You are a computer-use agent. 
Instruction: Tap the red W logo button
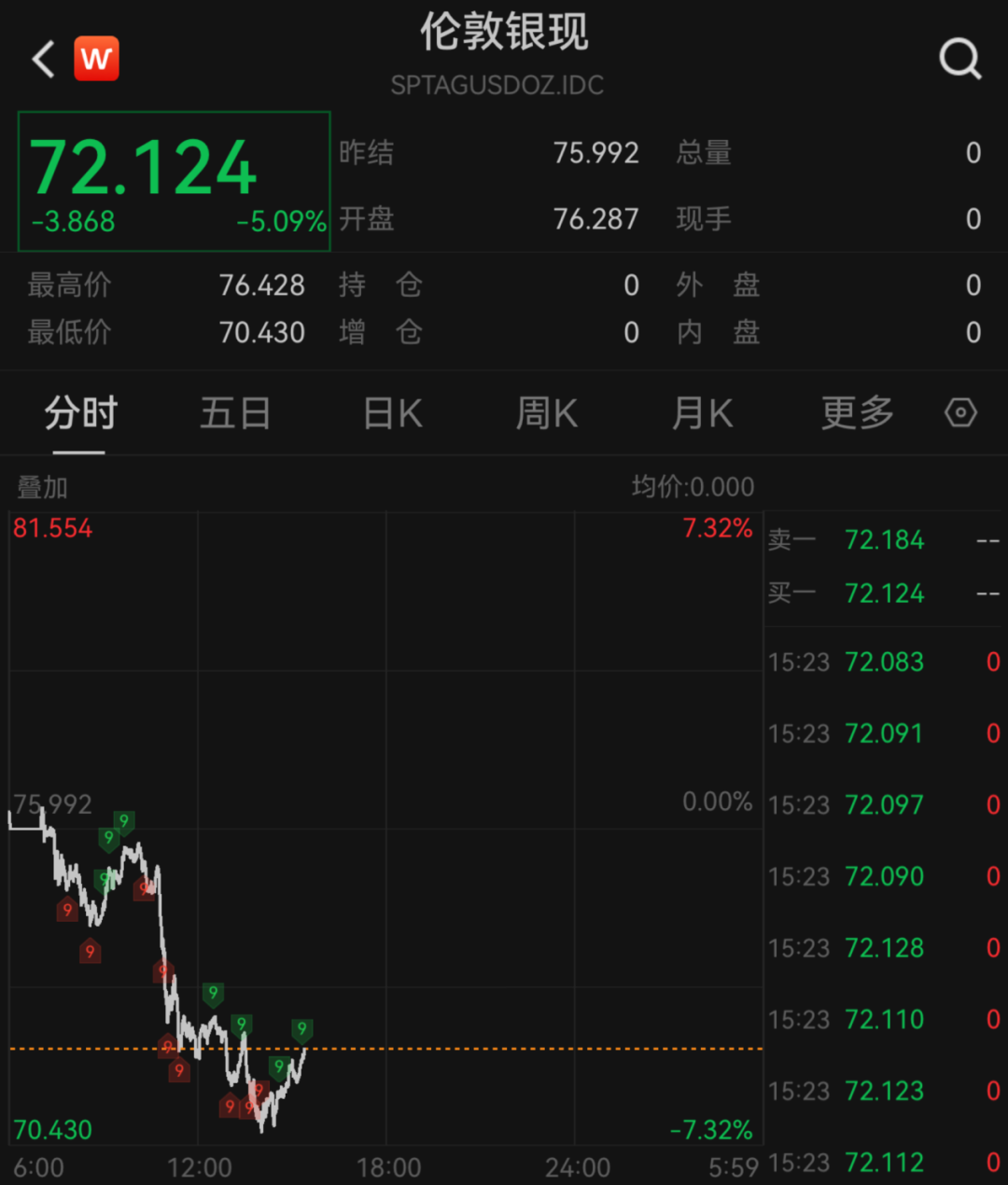coord(96,59)
